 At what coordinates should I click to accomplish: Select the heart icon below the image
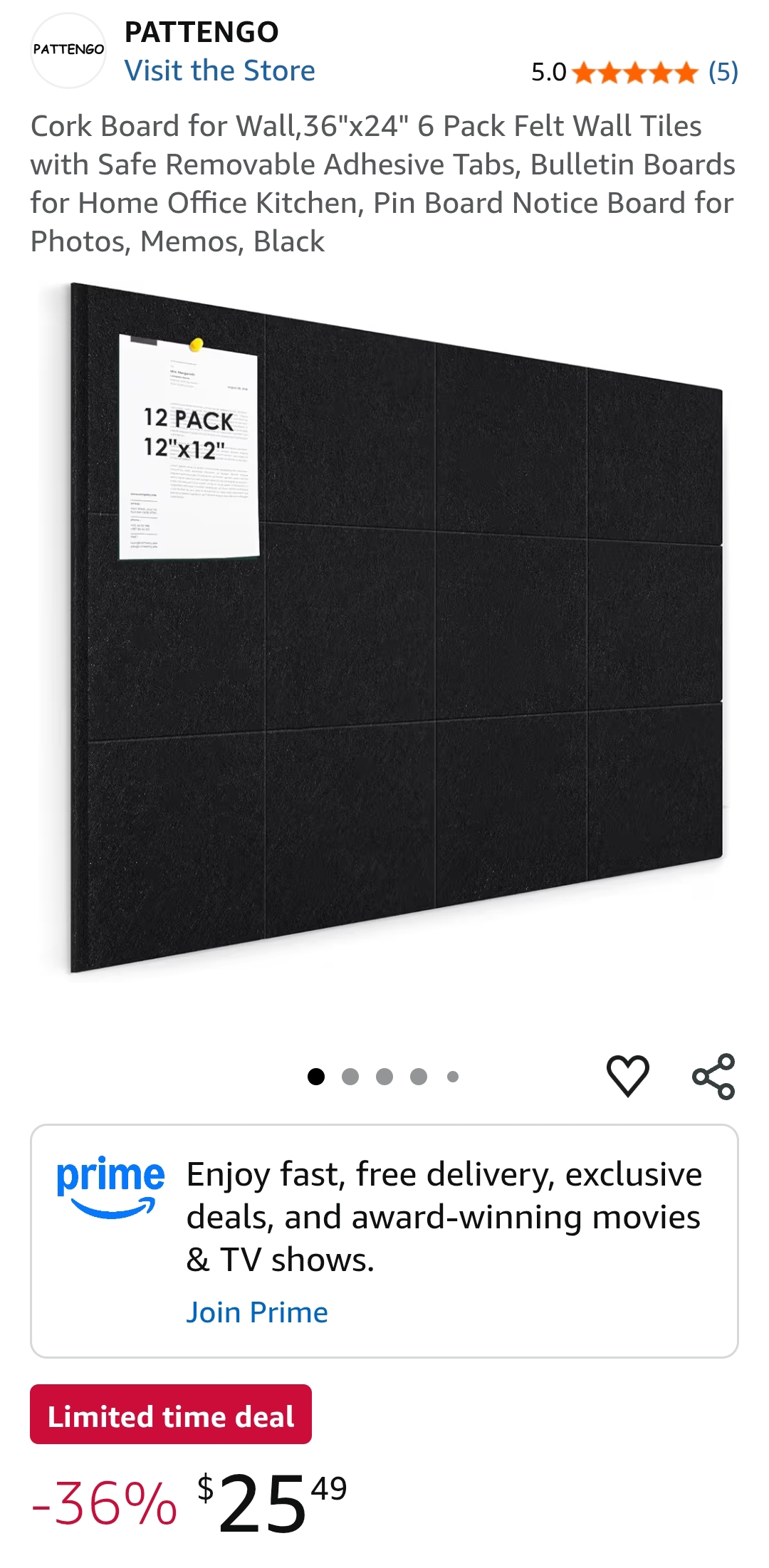pos(629,1077)
